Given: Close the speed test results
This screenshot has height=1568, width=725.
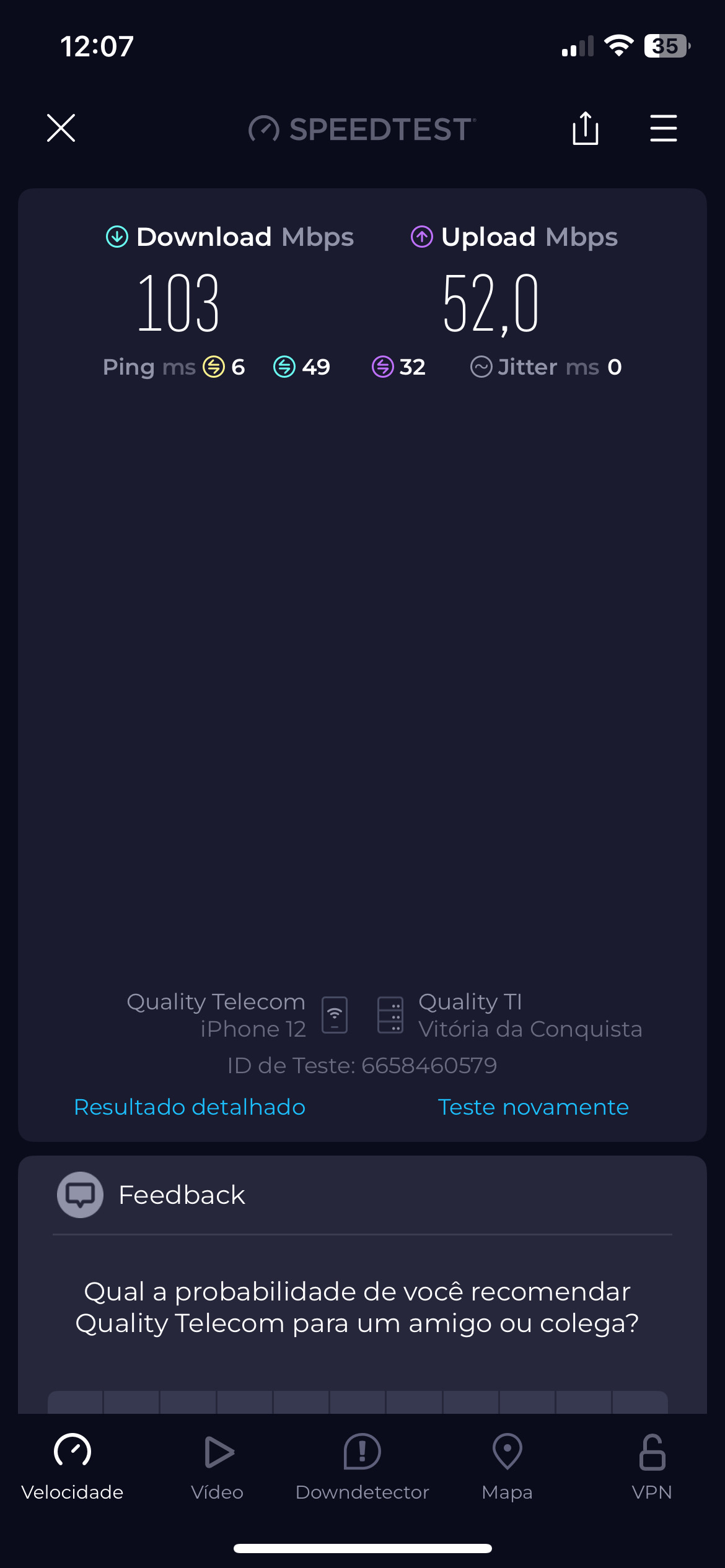Looking at the screenshot, I should [x=61, y=128].
